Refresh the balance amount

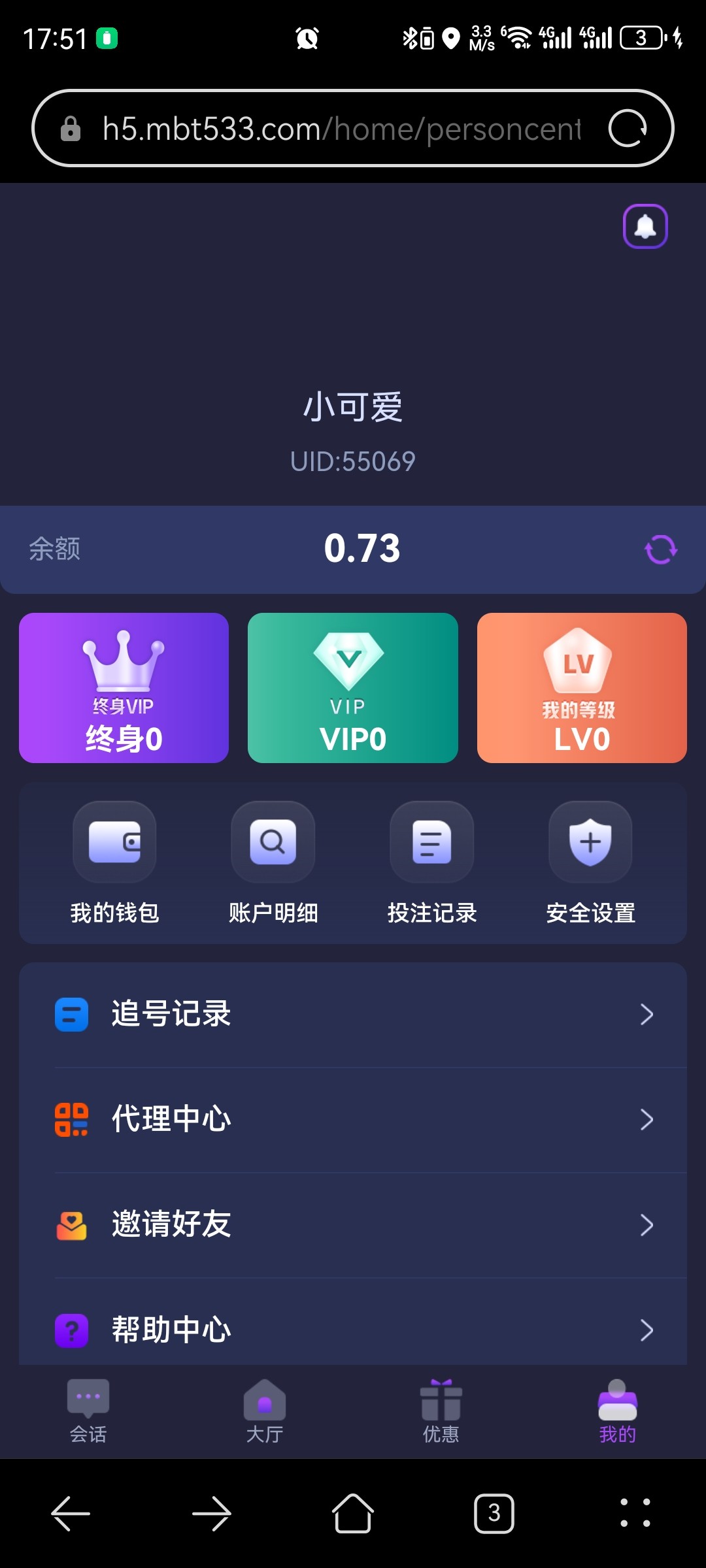(660, 549)
